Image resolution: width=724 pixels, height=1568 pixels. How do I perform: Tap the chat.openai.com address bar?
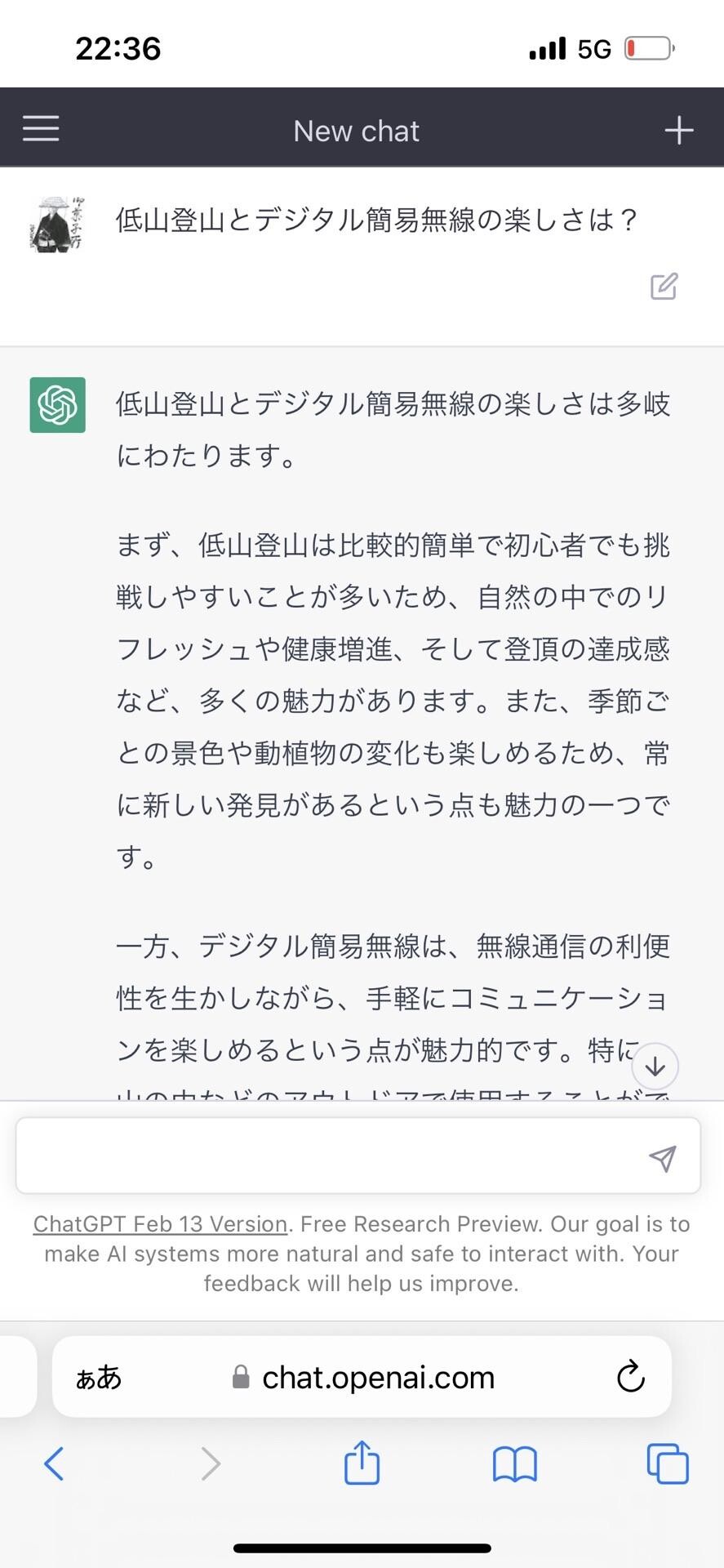[x=377, y=1377]
